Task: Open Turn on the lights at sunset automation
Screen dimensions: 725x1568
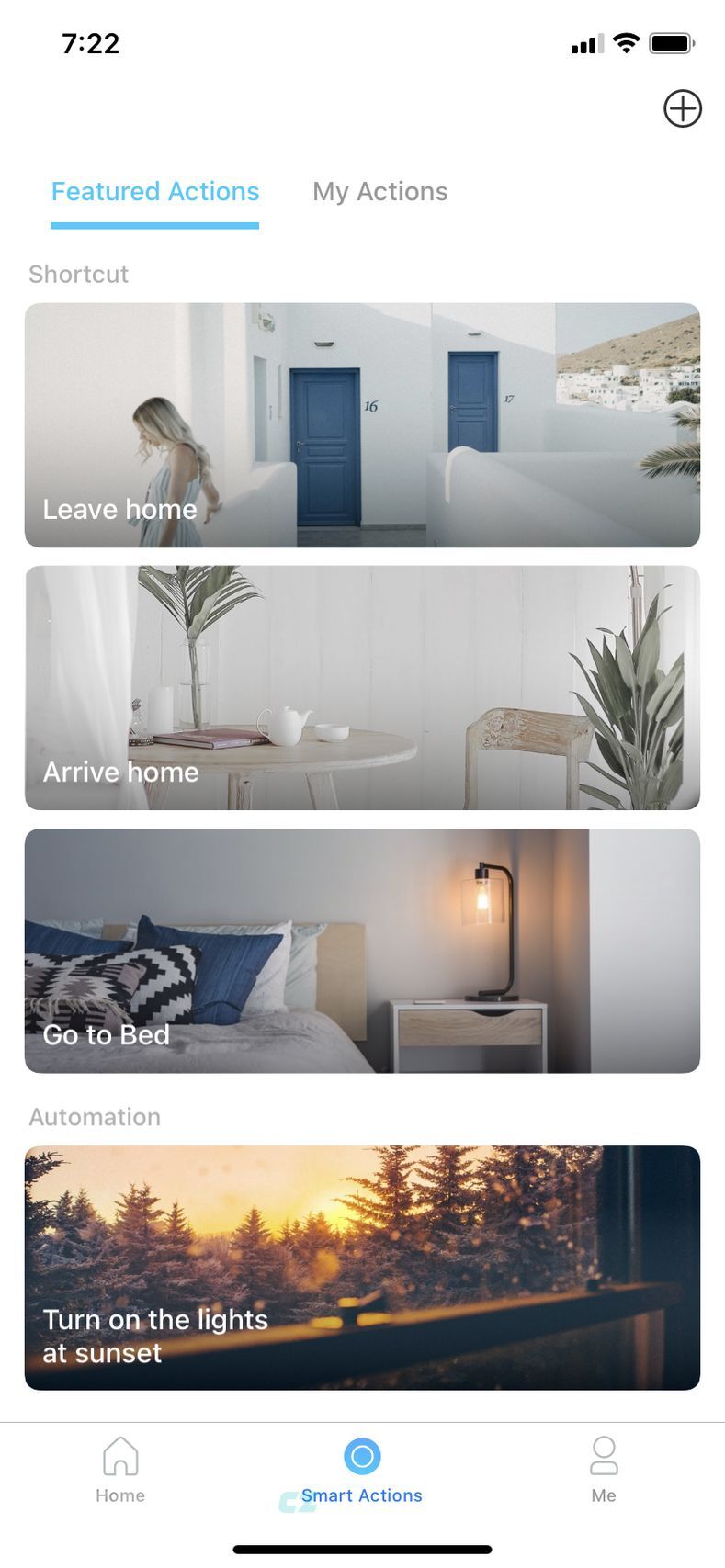Action: [362, 1268]
